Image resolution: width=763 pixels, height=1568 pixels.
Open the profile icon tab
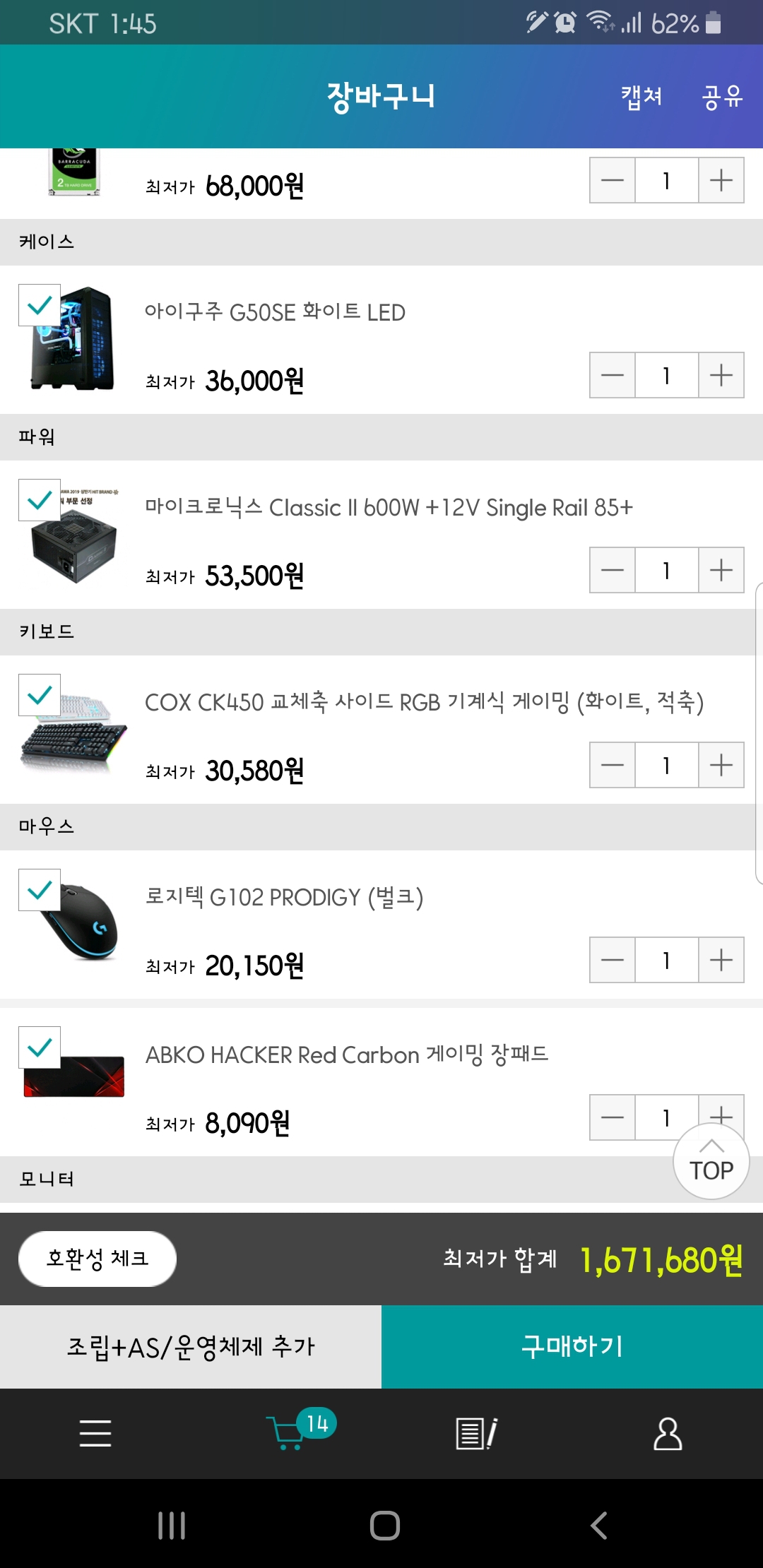click(668, 1434)
